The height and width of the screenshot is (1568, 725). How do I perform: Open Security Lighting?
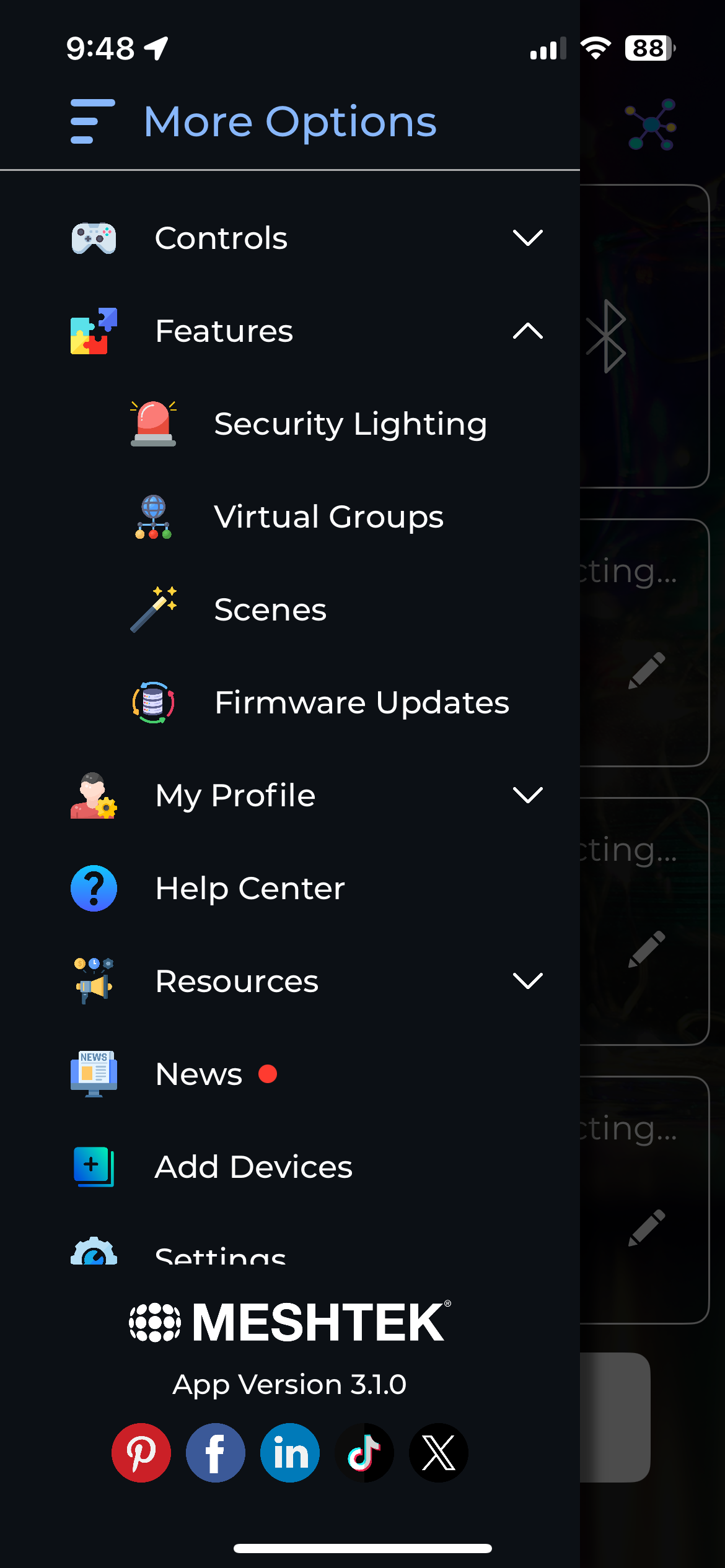coord(349,424)
